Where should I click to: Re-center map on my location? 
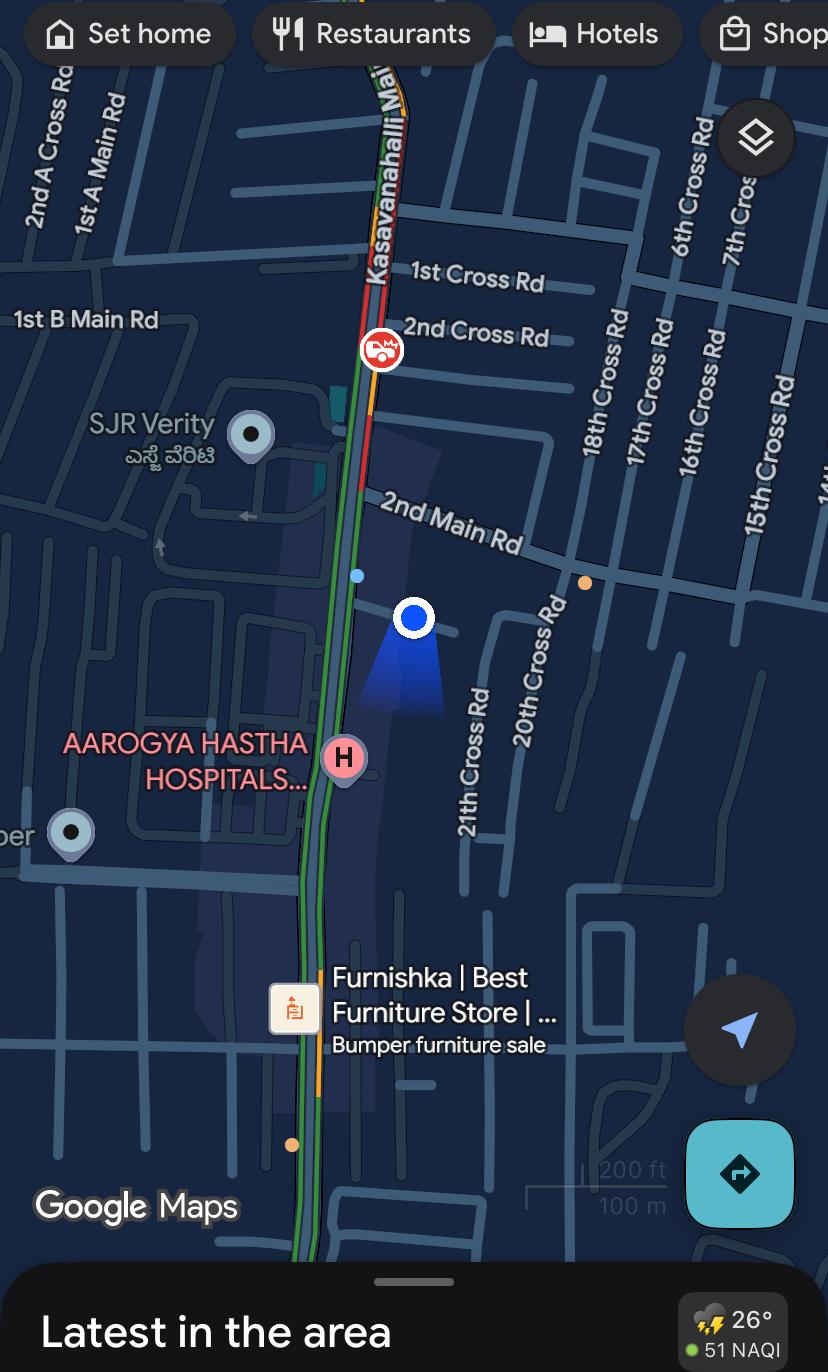point(739,1029)
